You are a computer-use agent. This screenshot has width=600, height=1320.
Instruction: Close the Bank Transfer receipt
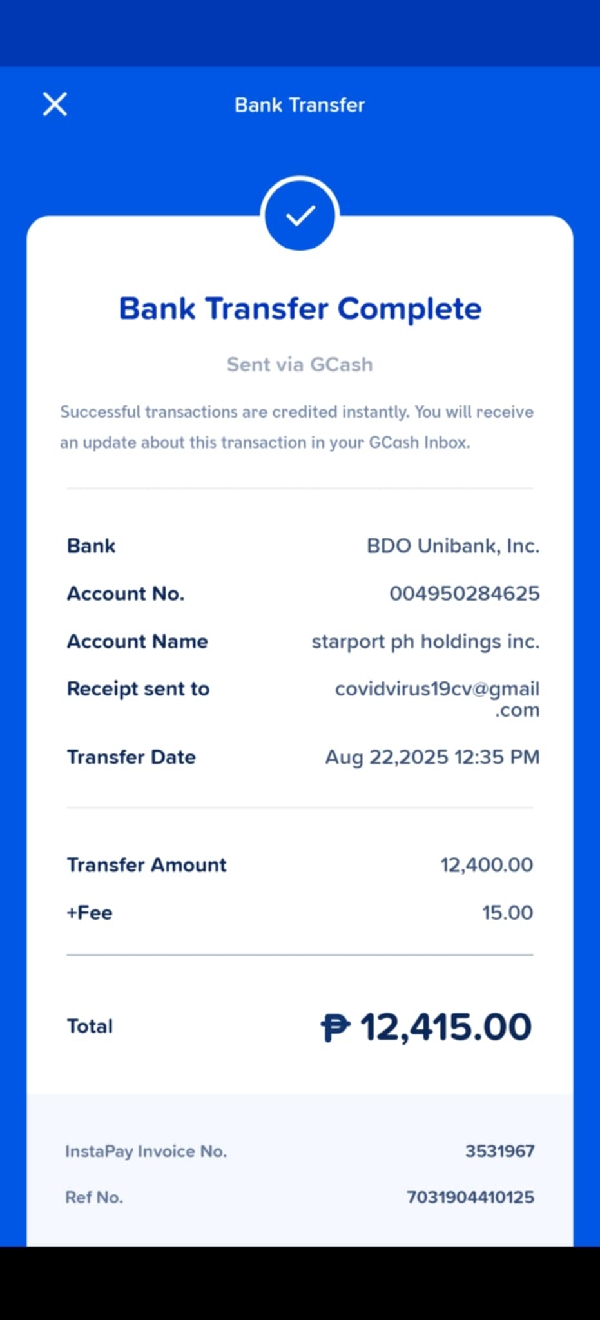[55, 104]
